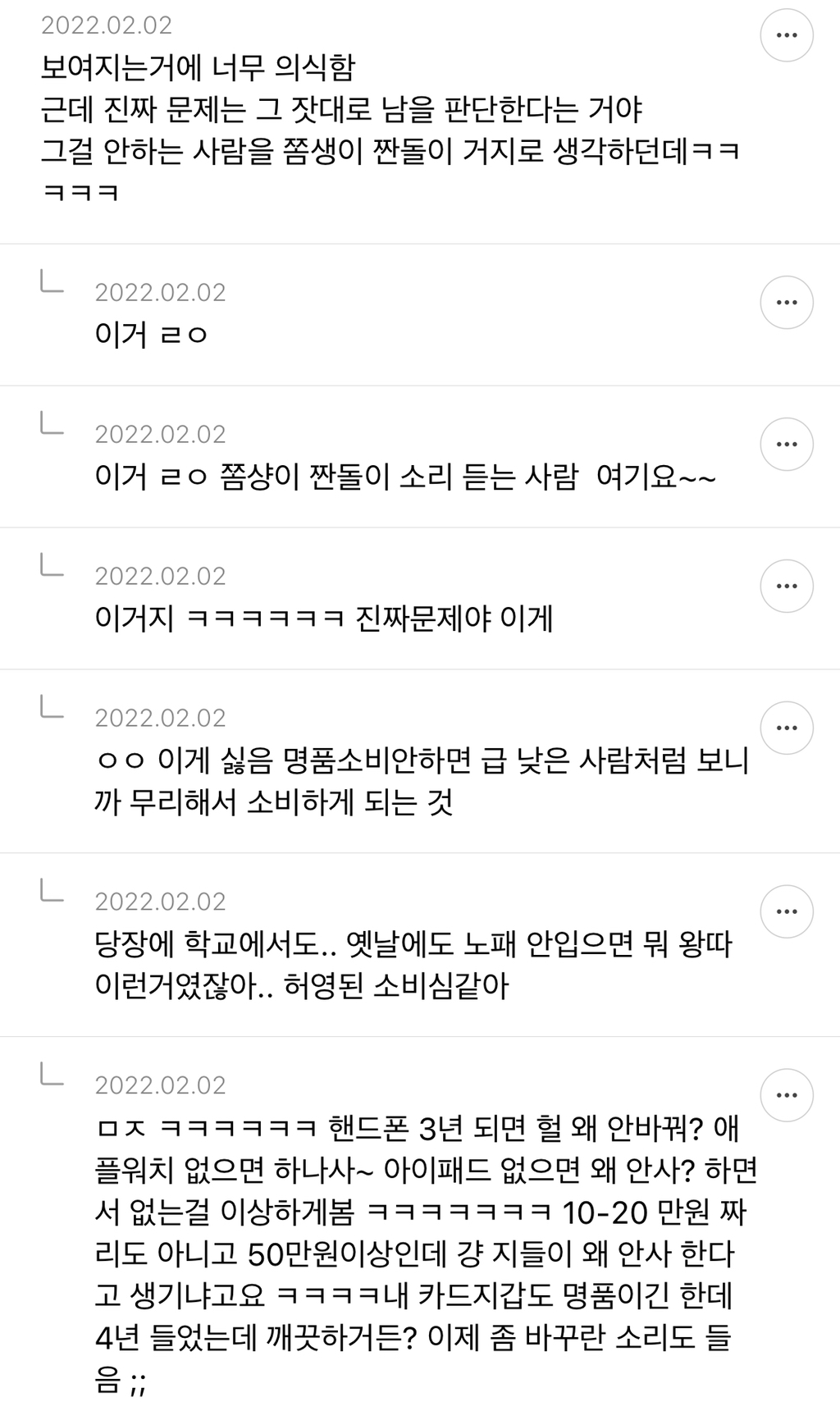This screenshot has width=840, height=1411.
Task: Click the ⋯ icon beside the '노패 안입으면' reply
Action: point(787,911)
